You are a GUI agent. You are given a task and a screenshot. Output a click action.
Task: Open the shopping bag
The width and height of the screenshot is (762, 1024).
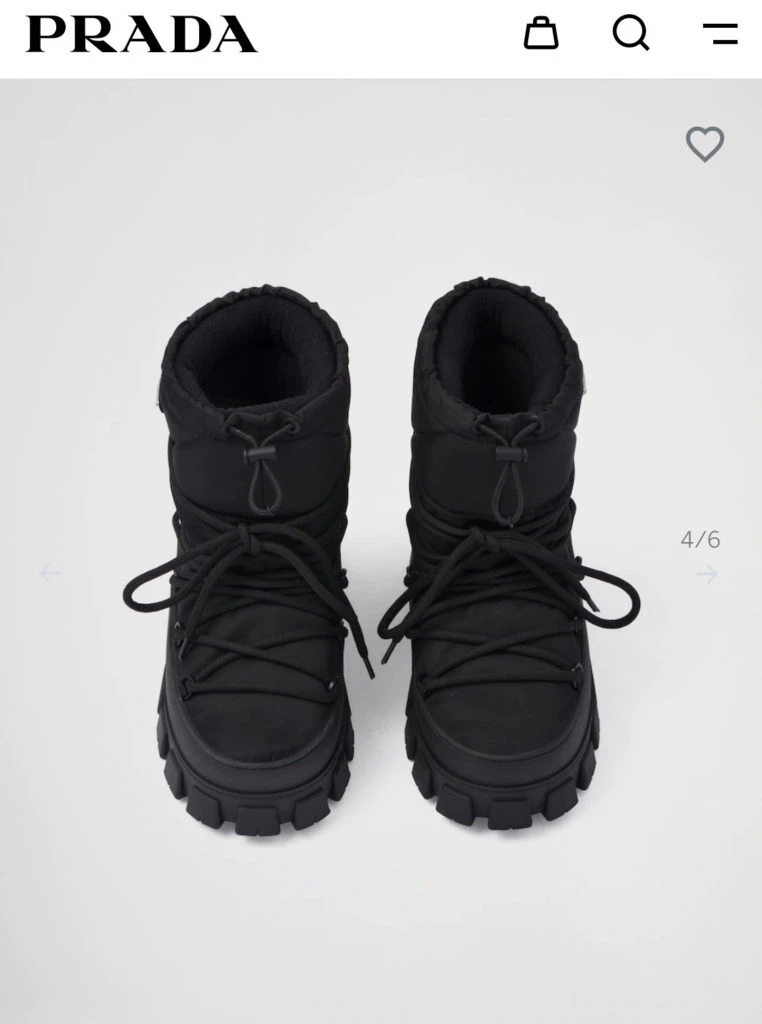pyautogui.click(x=541, y=33)
